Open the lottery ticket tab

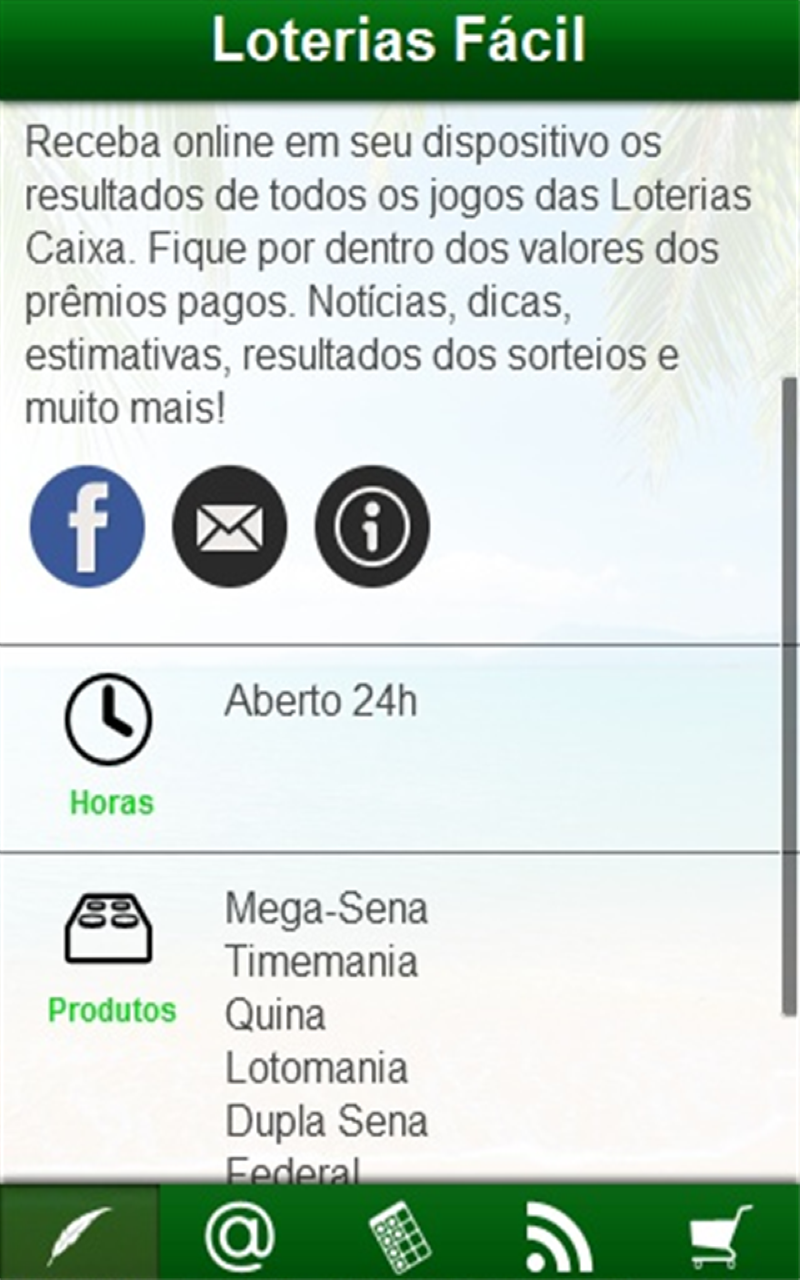pos(400,1236)
